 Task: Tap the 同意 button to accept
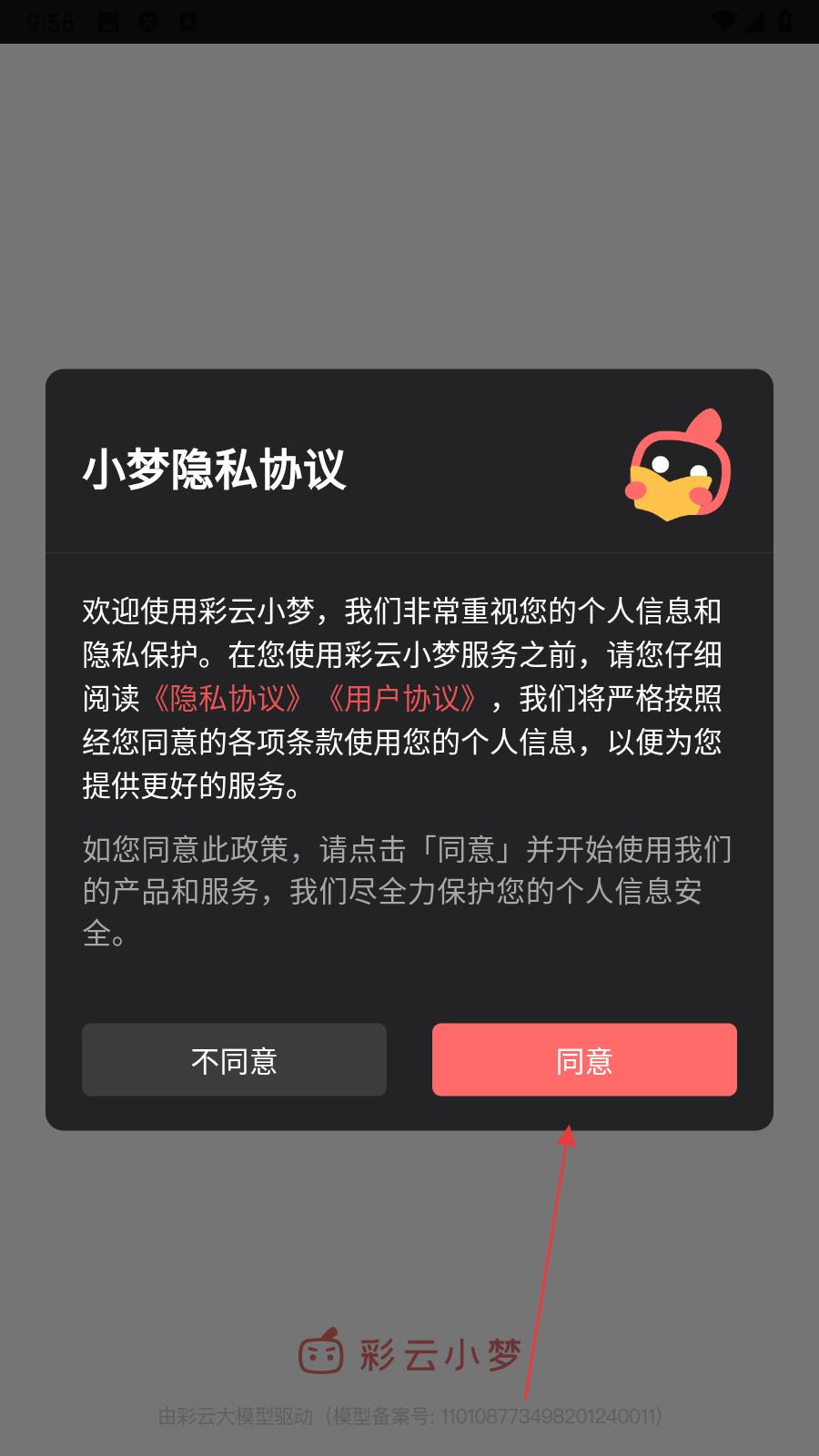coord(584,1060)
